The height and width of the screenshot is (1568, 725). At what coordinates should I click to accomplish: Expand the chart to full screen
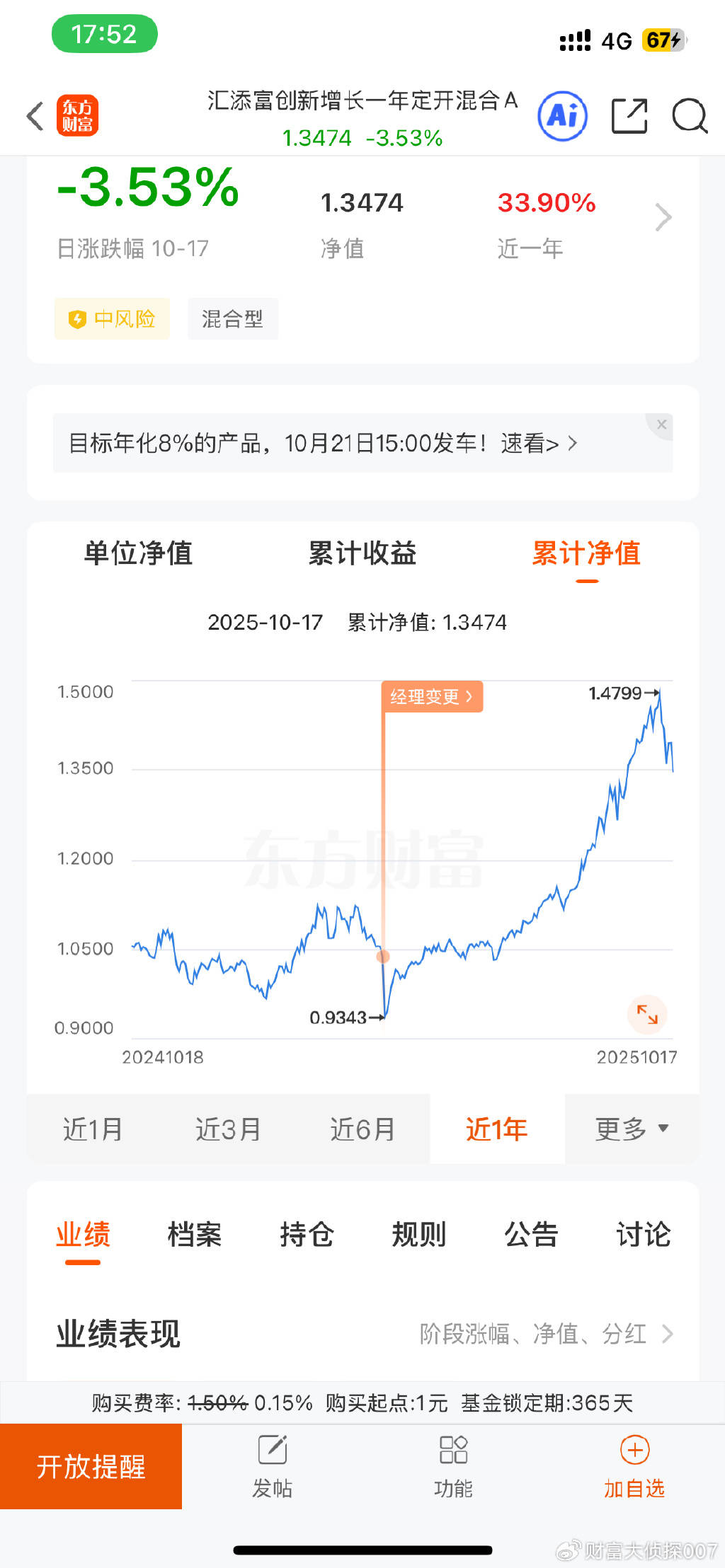[x=647, y=1014]
